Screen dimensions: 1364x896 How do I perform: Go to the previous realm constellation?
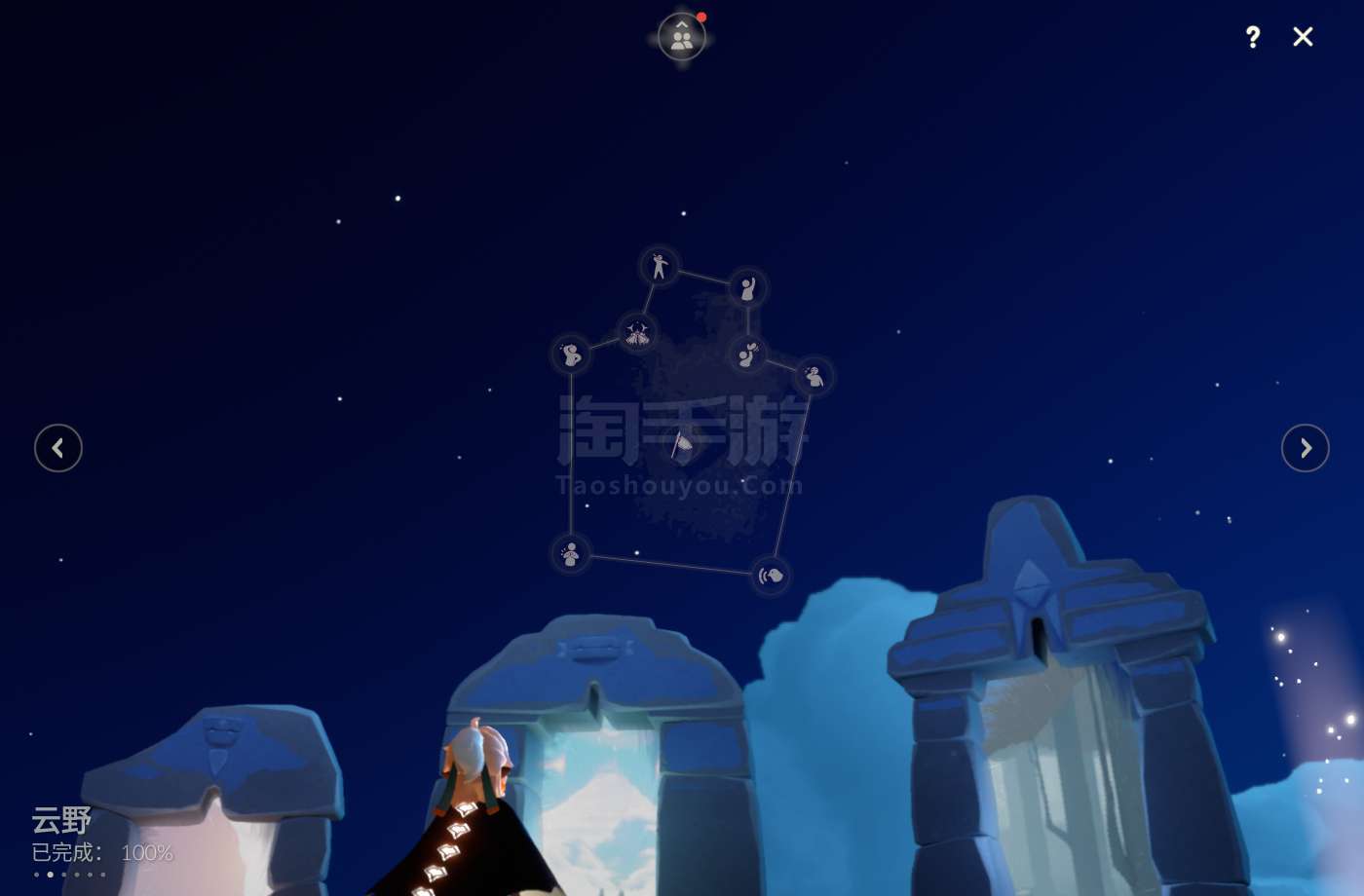pos(58,448)
